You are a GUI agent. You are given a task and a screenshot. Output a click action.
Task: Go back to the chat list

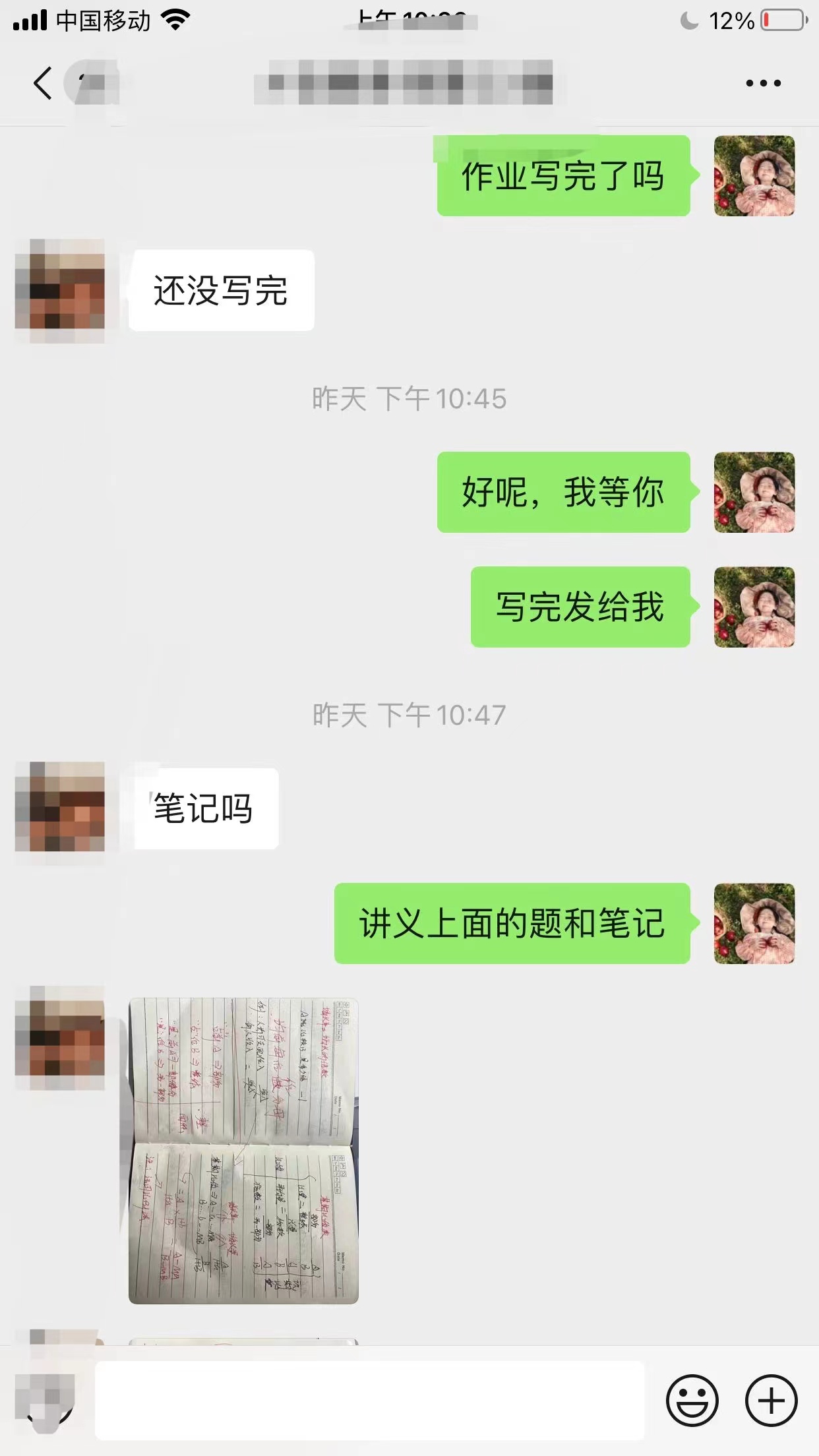(x=43, y=84)
